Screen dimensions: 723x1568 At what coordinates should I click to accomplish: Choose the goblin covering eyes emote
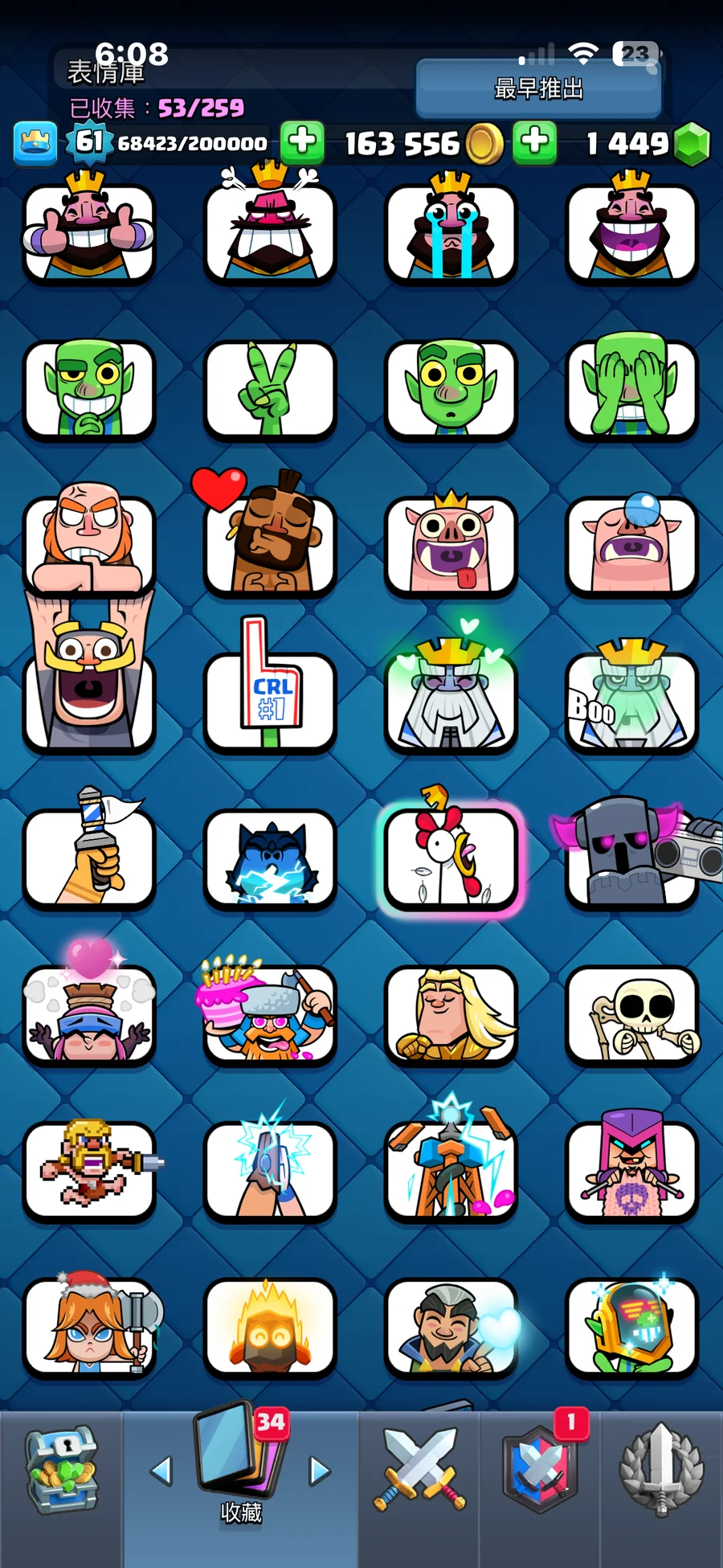[631, 390]
